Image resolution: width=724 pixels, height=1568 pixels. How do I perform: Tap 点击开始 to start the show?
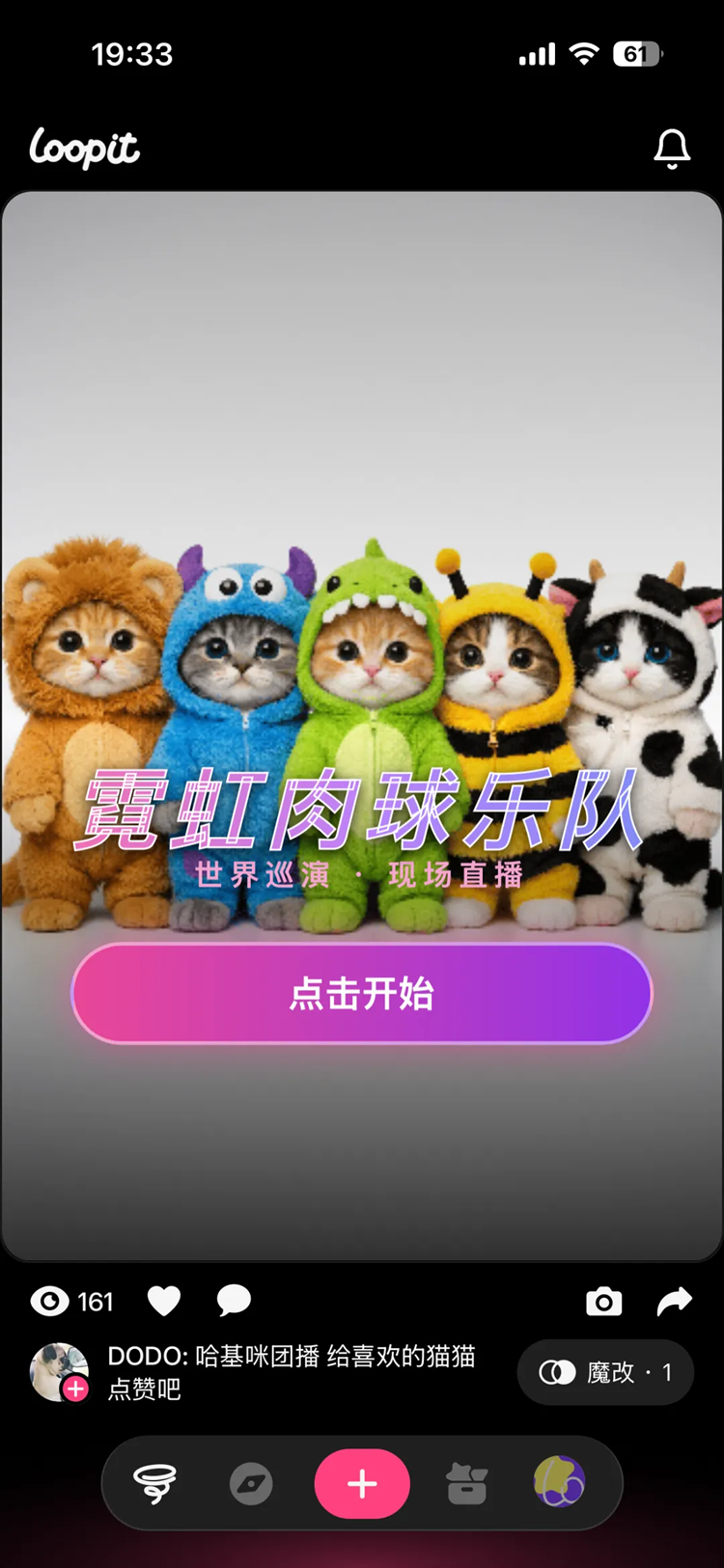[x=361, y=993]
